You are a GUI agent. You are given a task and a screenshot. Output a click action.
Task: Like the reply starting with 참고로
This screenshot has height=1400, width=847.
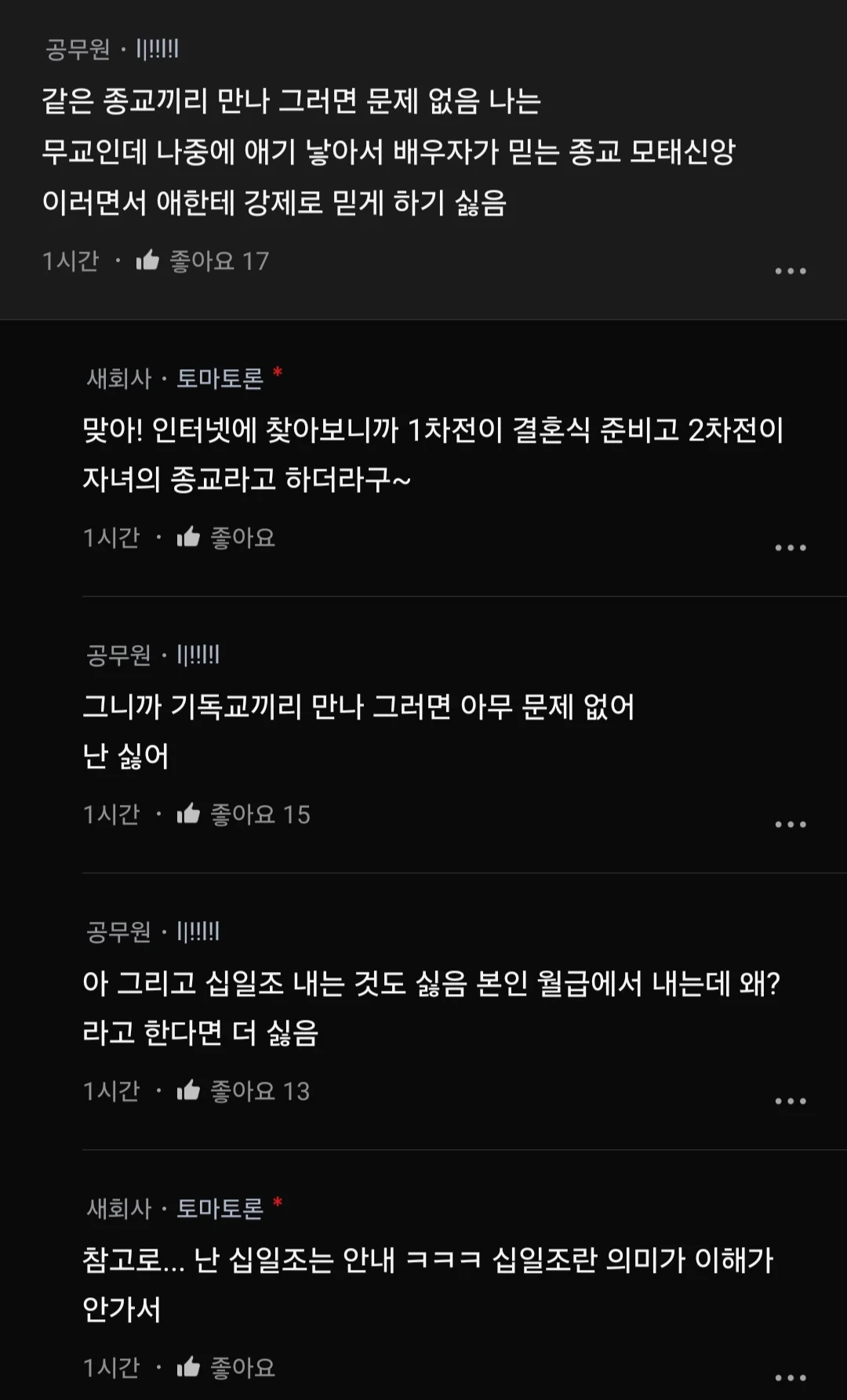pyautogui.click(x=188, y=1367)
